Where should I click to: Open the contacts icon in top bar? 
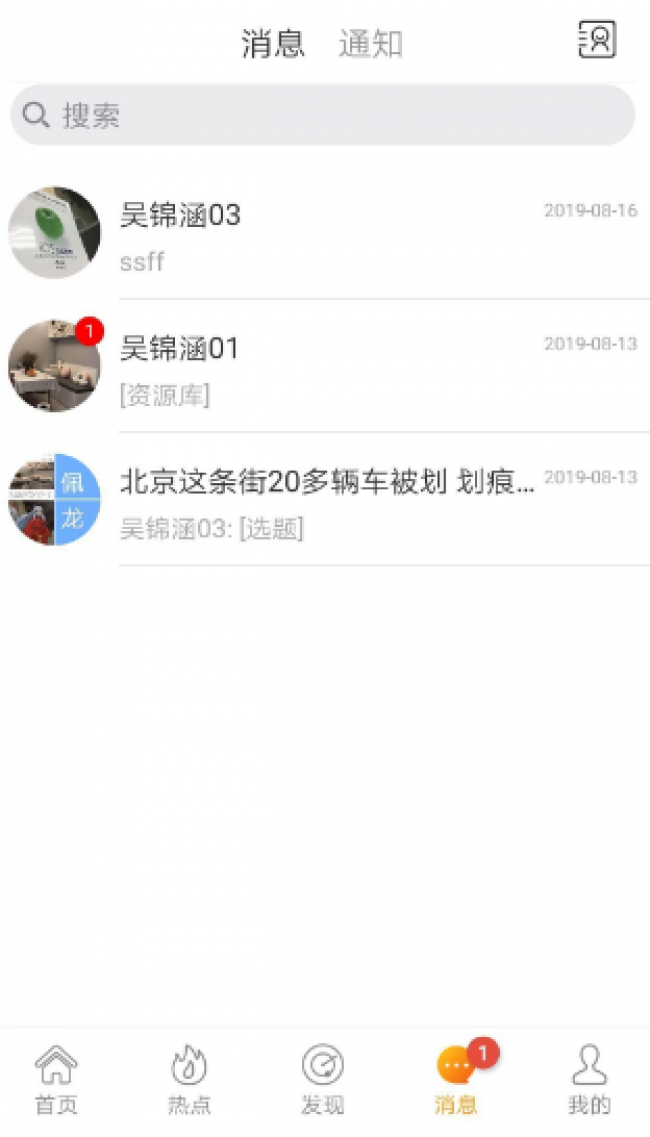(597, 40)
